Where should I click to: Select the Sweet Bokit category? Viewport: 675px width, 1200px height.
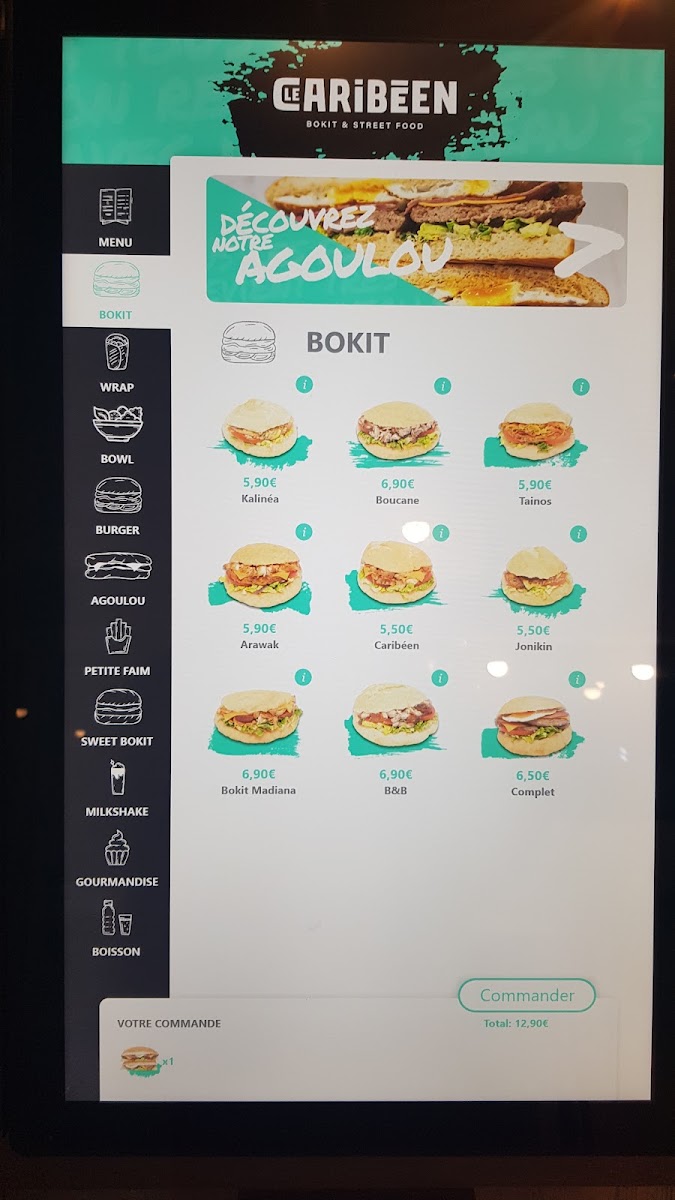(x=116, y=717)
